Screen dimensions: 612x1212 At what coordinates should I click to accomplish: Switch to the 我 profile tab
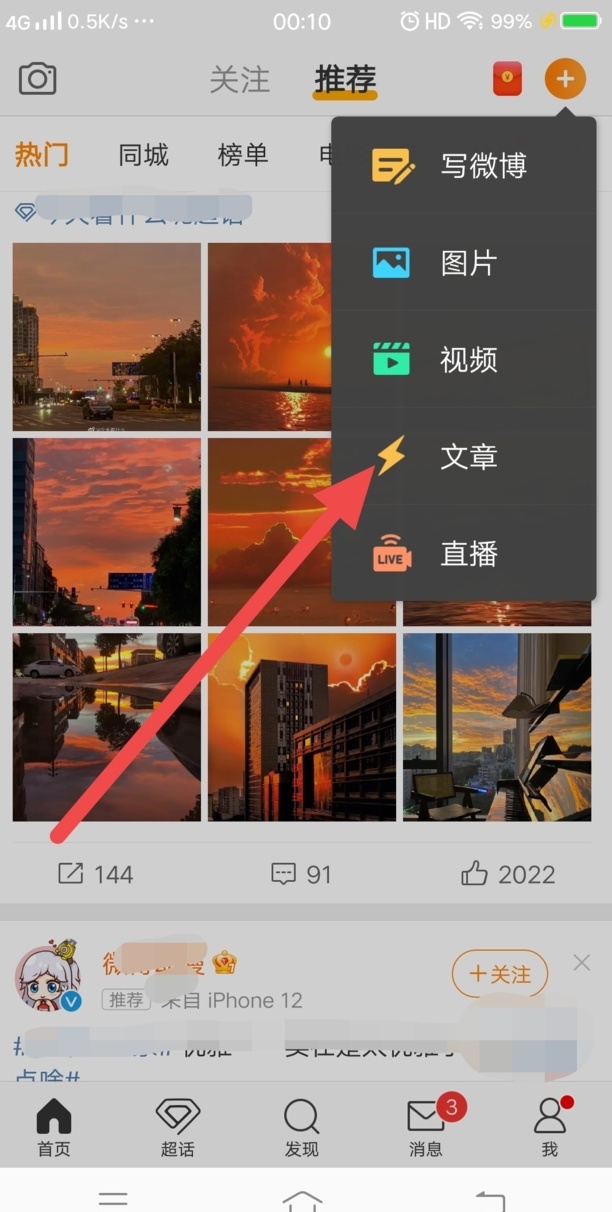point(549,1127)
